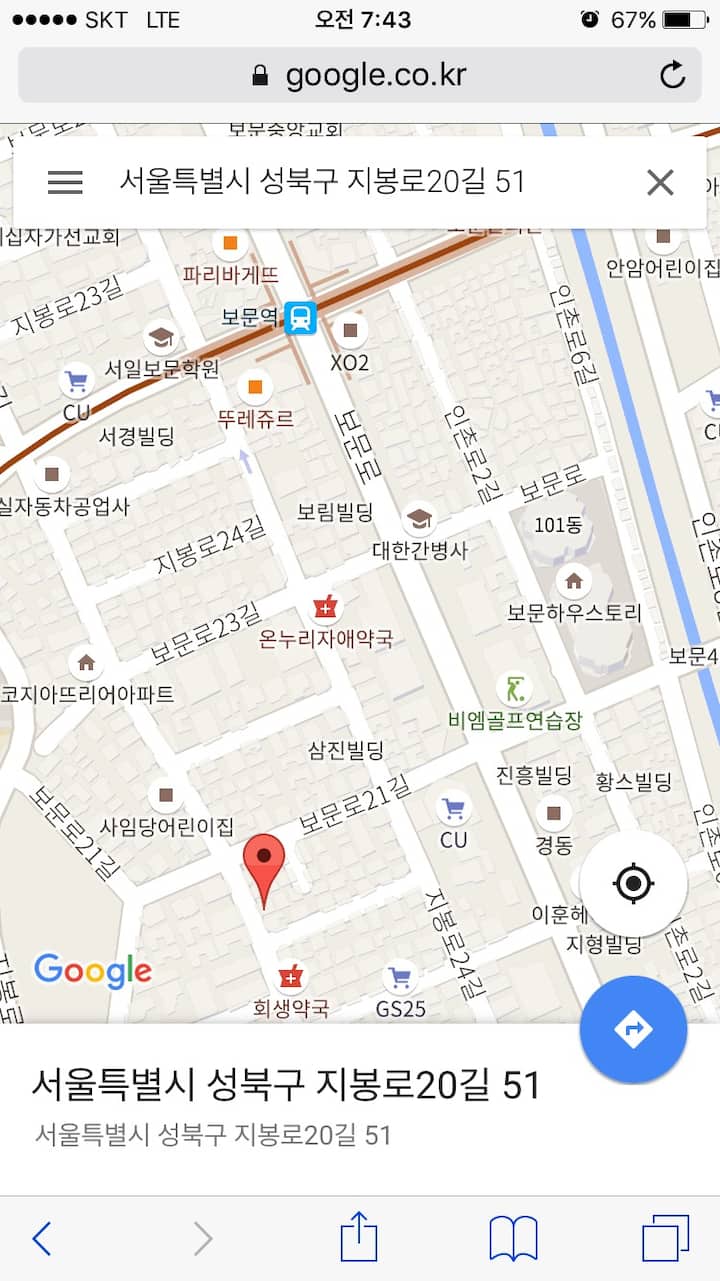
Task: Tap the google.co.kr address bar
Action: coord(360,75)
